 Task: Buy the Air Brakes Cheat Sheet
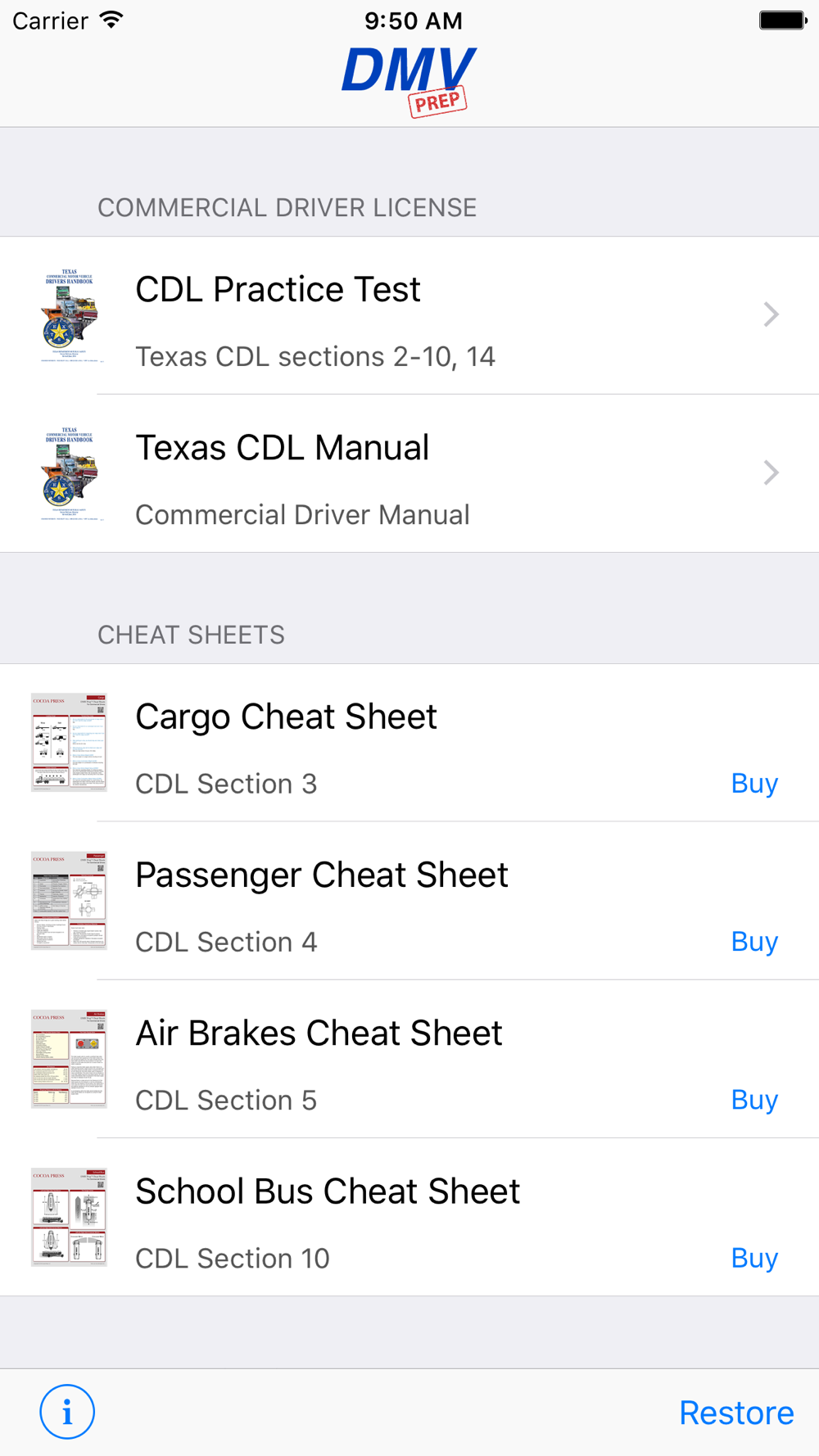tap(754, 1100)
